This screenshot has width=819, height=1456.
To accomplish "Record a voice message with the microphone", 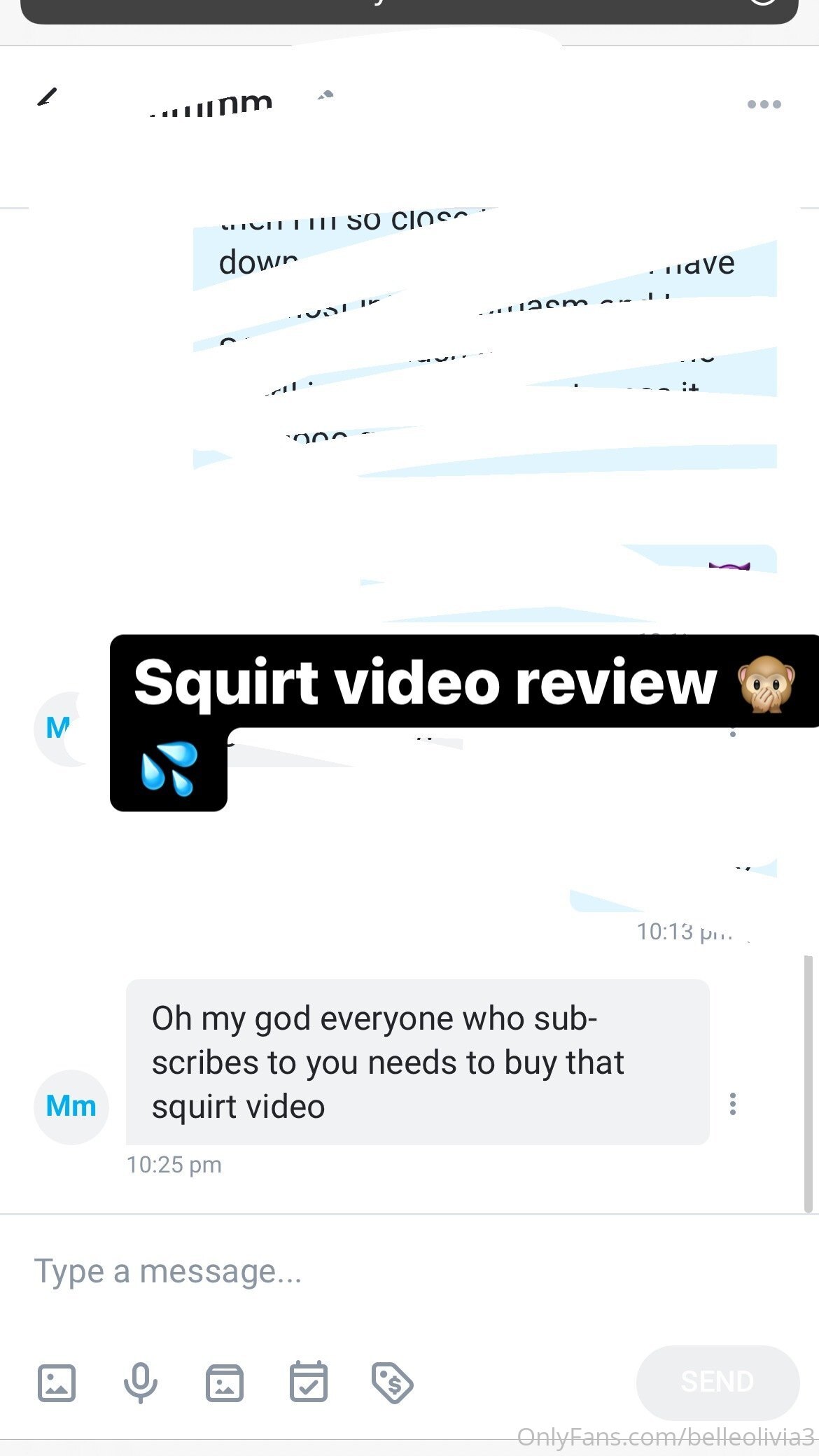I will (141, 1382).
